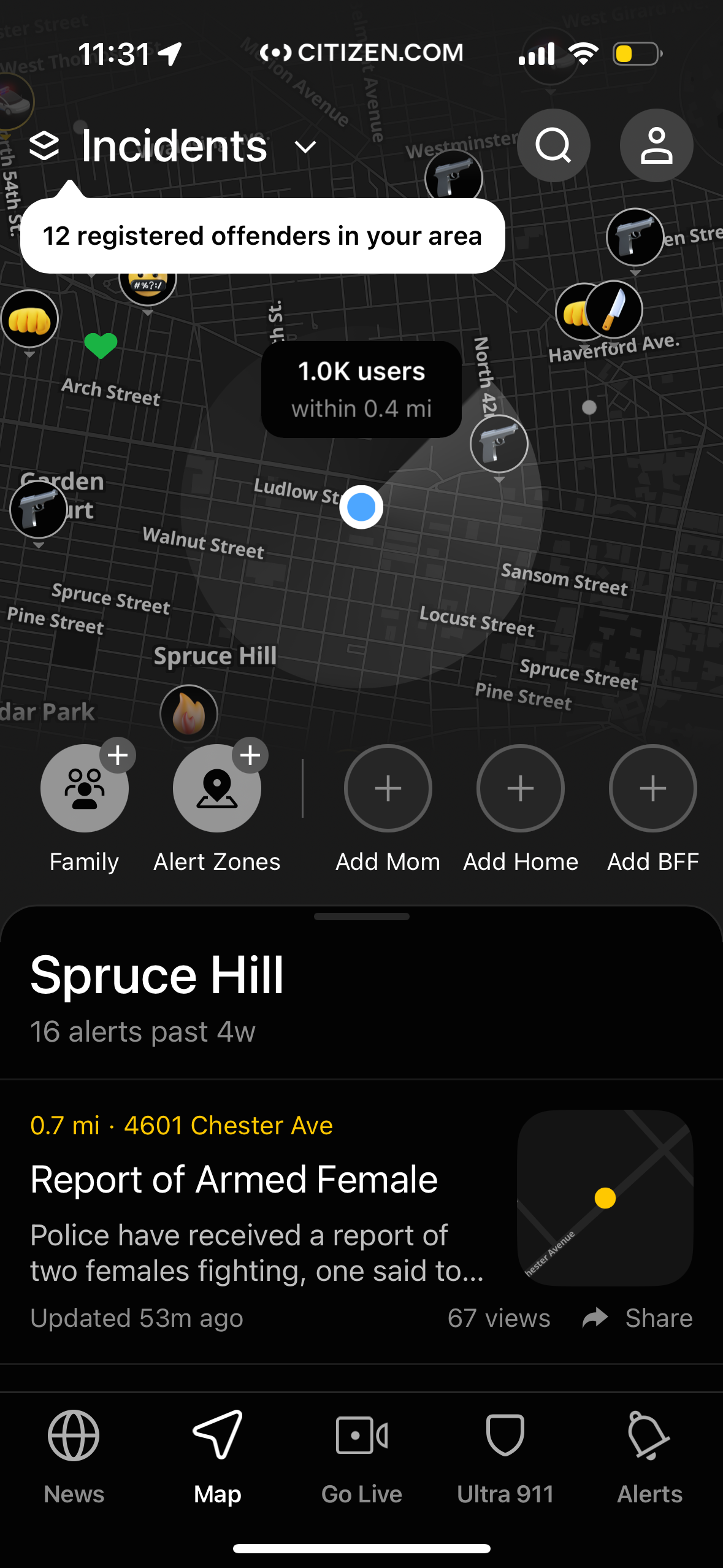Select the gun marker beside Garden Court
The height and width of the screenshot is (1568, 723).
38,510
